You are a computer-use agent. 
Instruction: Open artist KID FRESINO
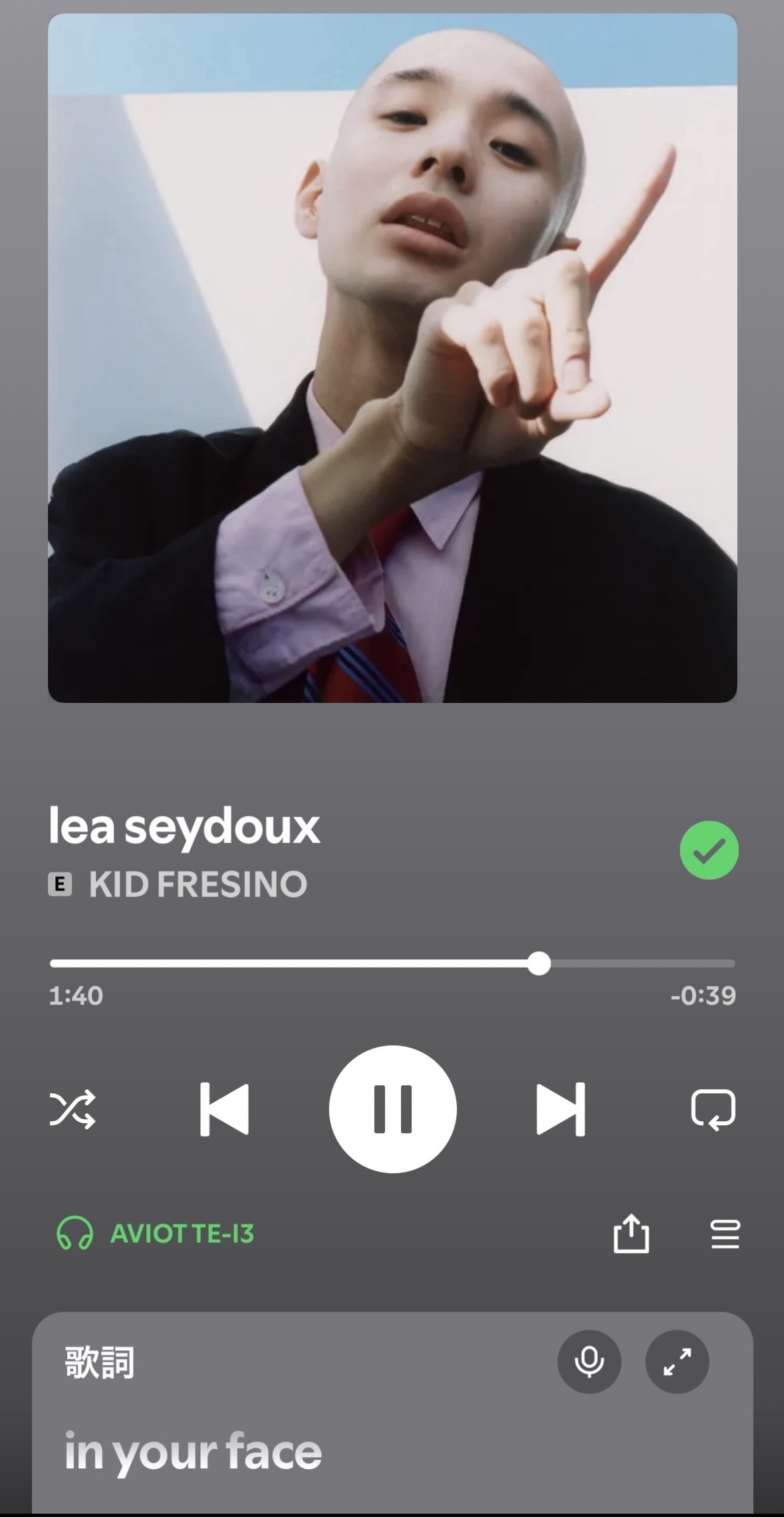click(x=198, y=884)
